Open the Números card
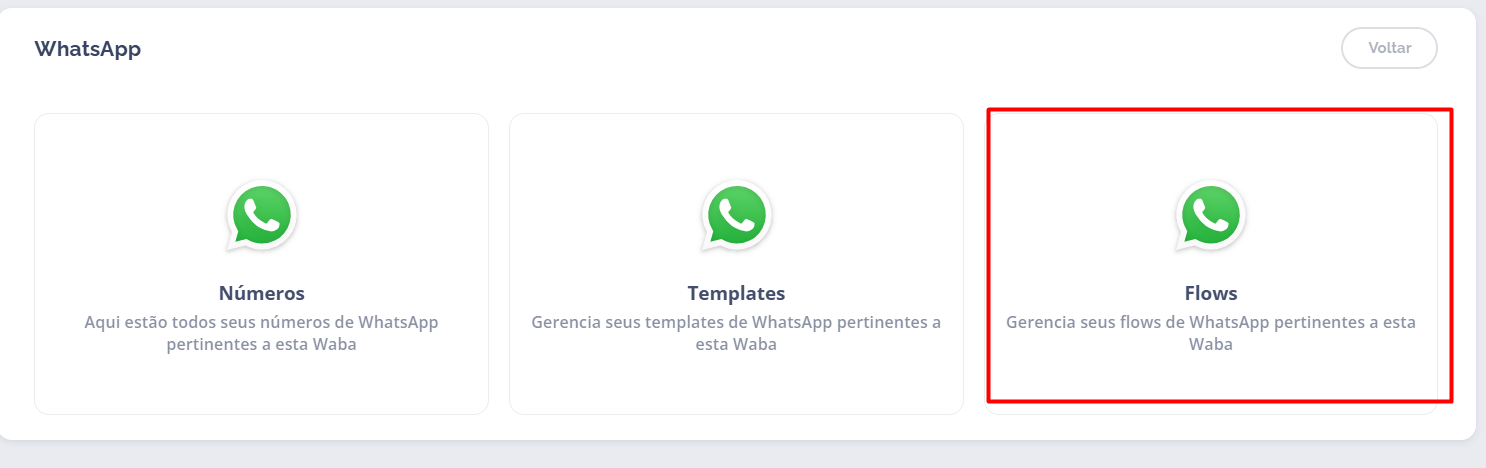 261,264
